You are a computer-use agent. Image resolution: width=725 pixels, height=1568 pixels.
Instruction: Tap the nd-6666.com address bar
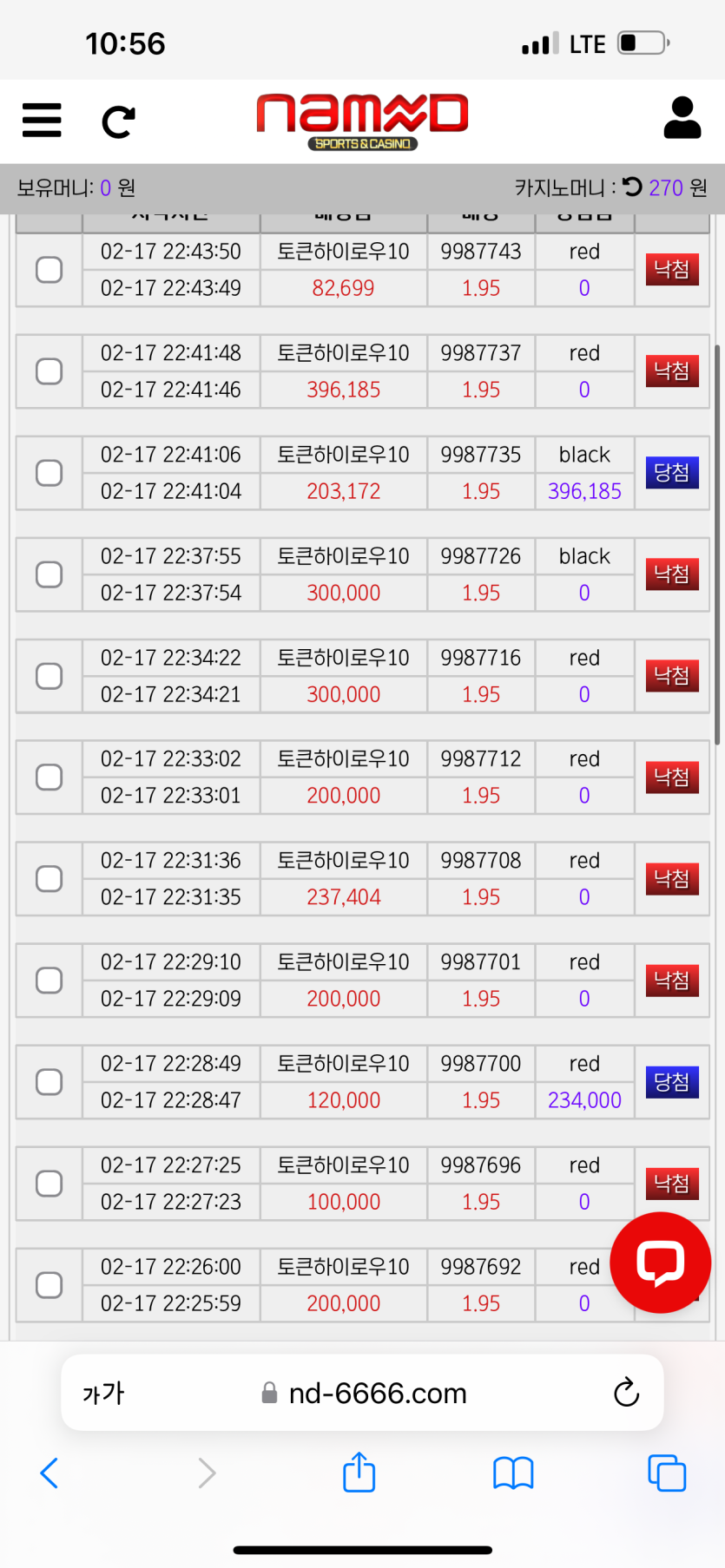click(377, 1394)
